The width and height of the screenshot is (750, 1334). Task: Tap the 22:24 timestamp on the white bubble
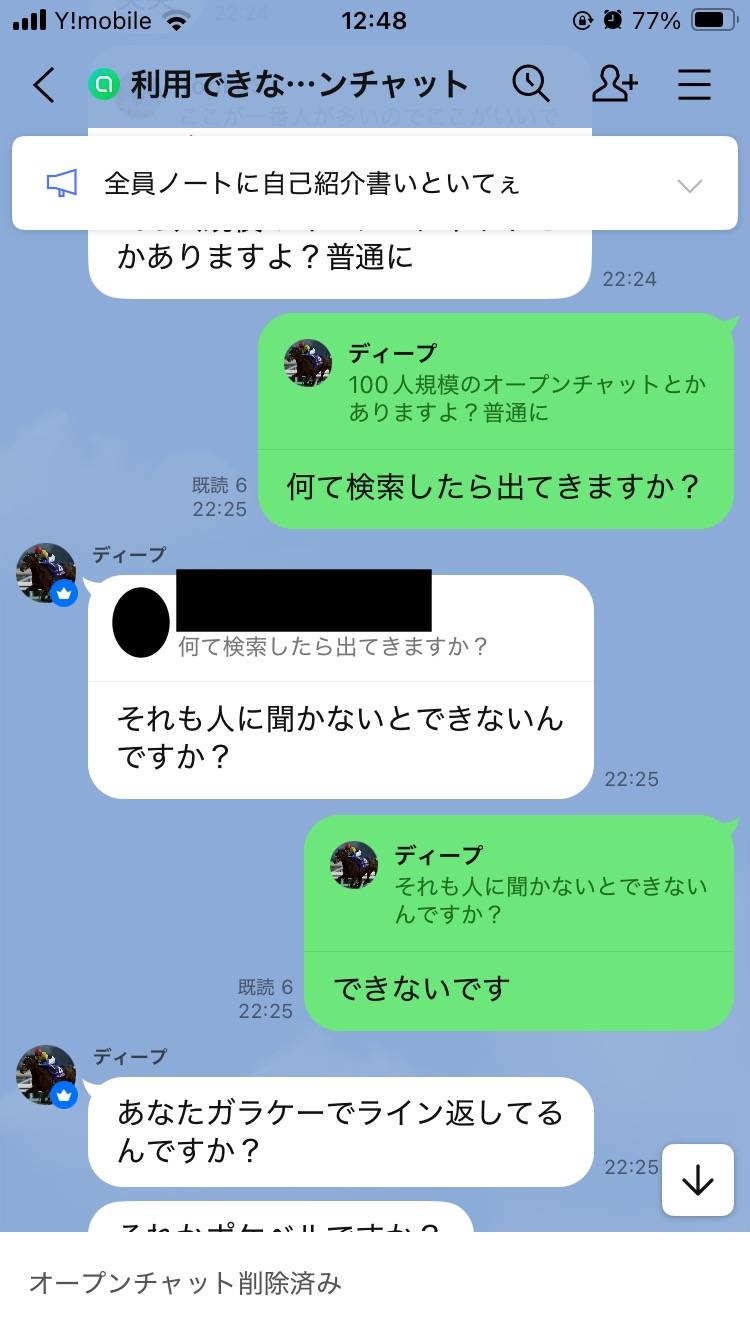[631, 280]
